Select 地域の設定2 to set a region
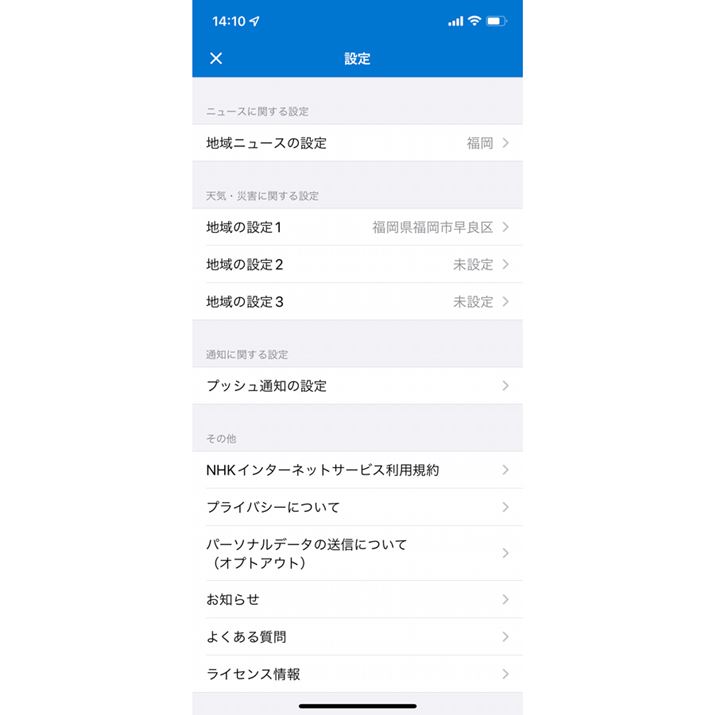This screenshot has height=715, width=715. [357, 265]
